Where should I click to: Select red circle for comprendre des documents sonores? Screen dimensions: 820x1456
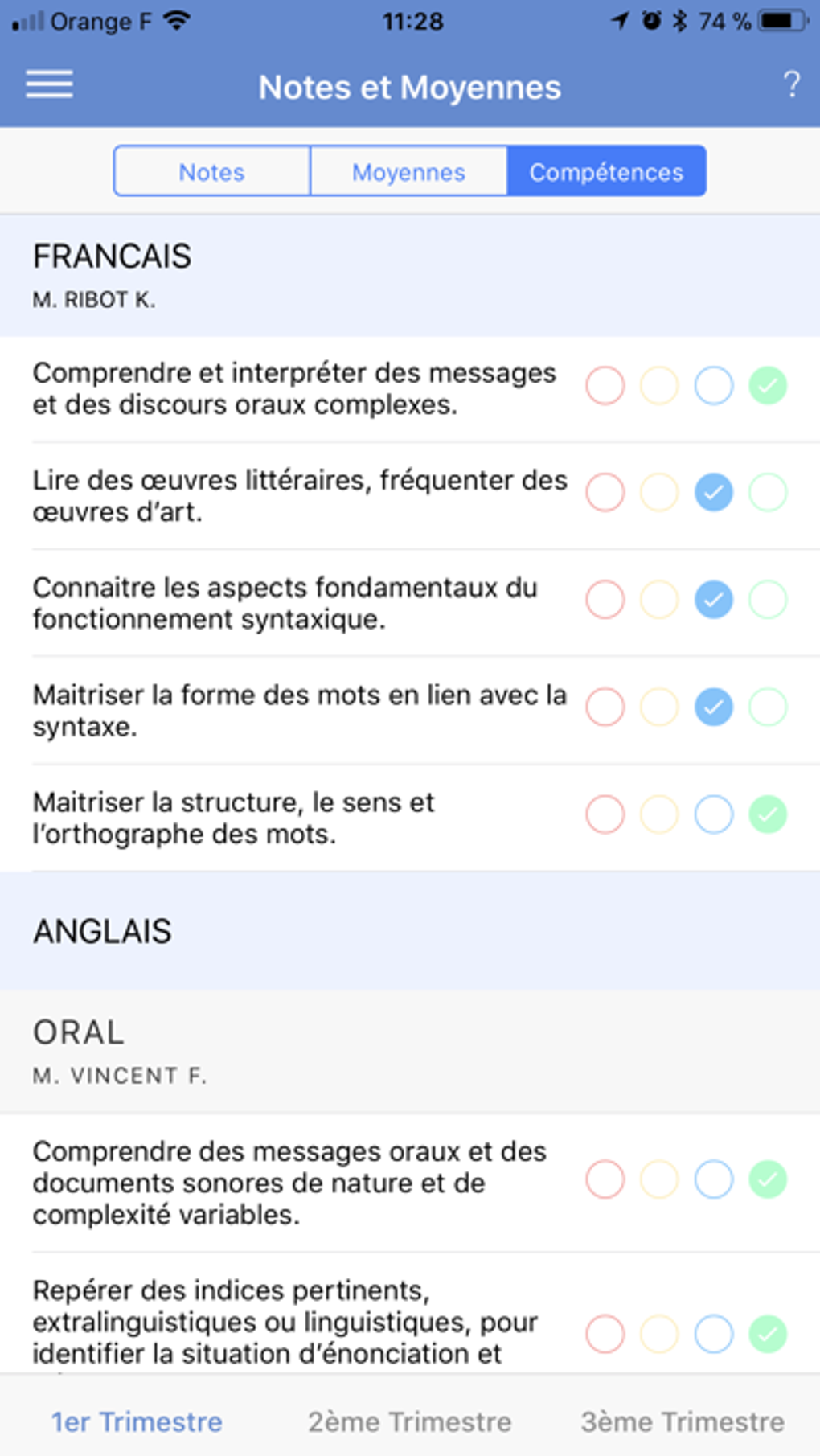pyautogui.click(x=605, y=1180)
